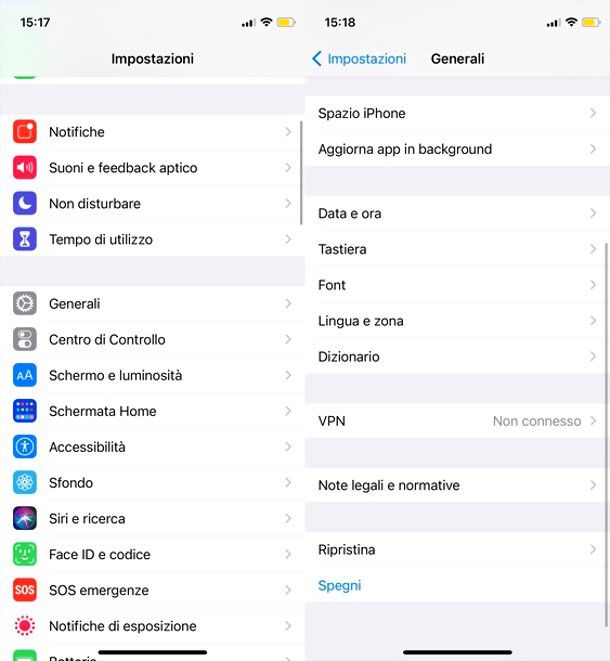Open Schermo e luminosità

pyautogui.click(x=150, y=376)
